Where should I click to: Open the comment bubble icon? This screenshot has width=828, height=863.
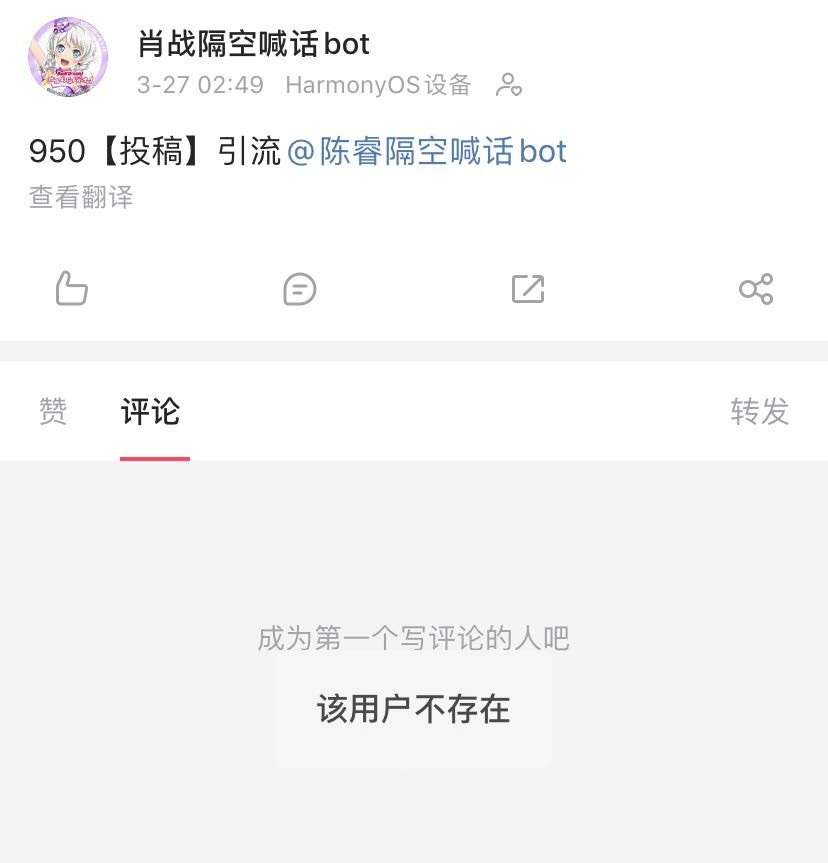(x=300, y=289)
